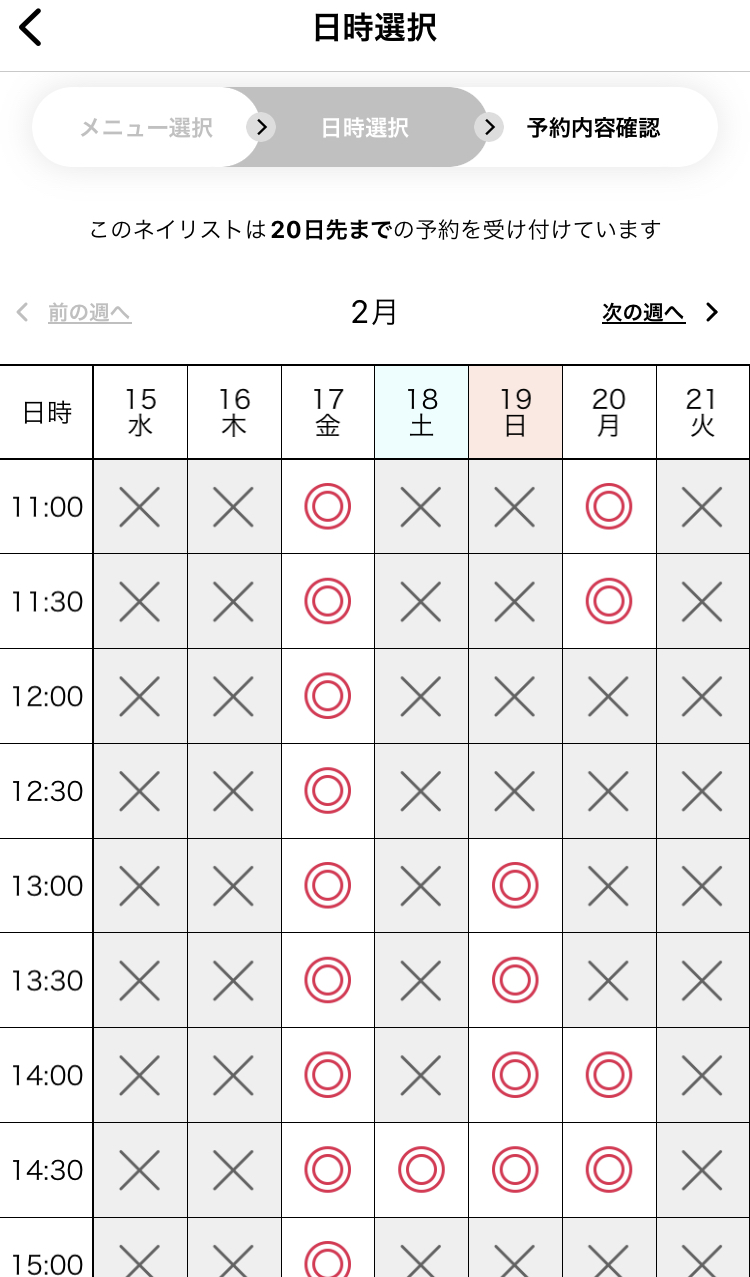Screen dimensions: 750x1277
Task: Select Friday 17 at 12:30
Action: 328,791
